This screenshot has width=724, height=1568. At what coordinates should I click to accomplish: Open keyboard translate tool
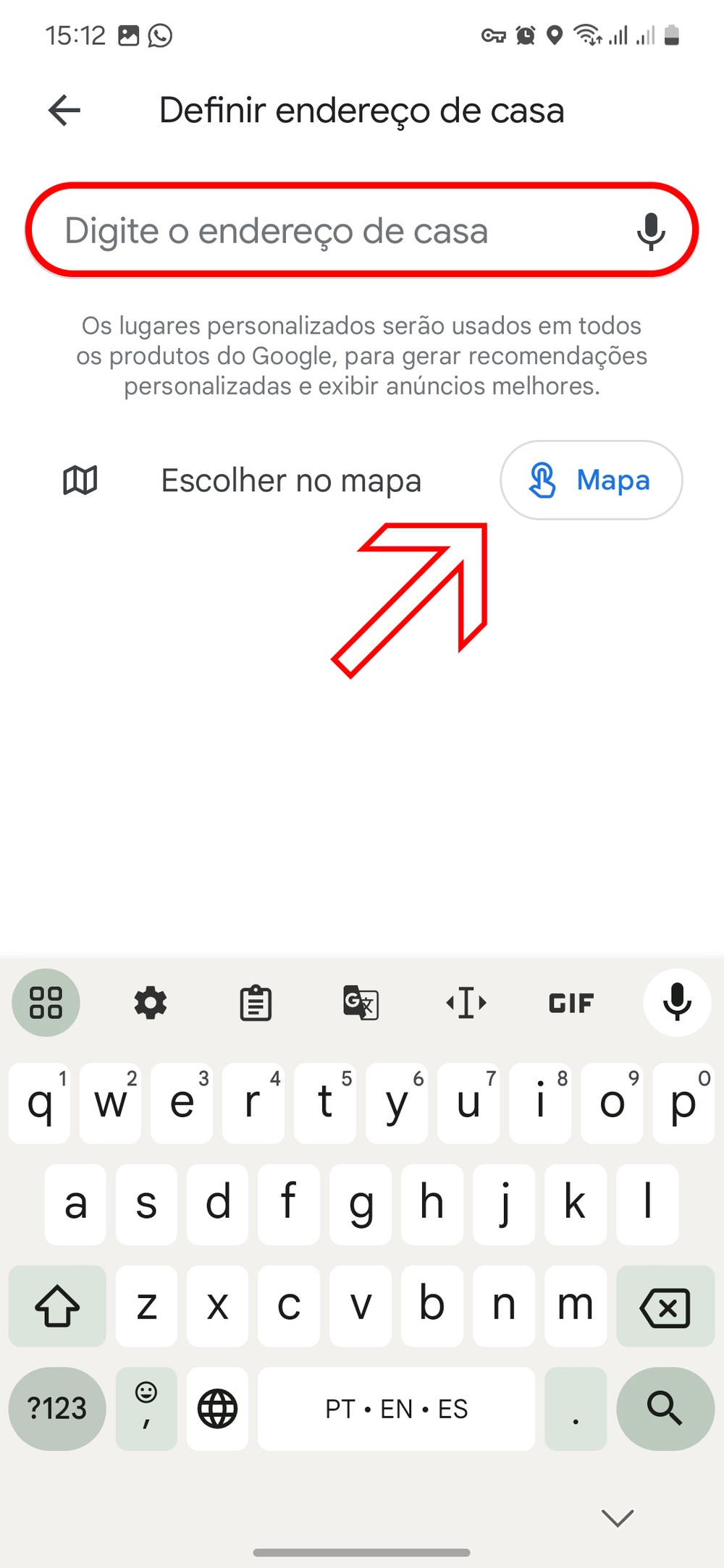click(x=361, y=1003)
